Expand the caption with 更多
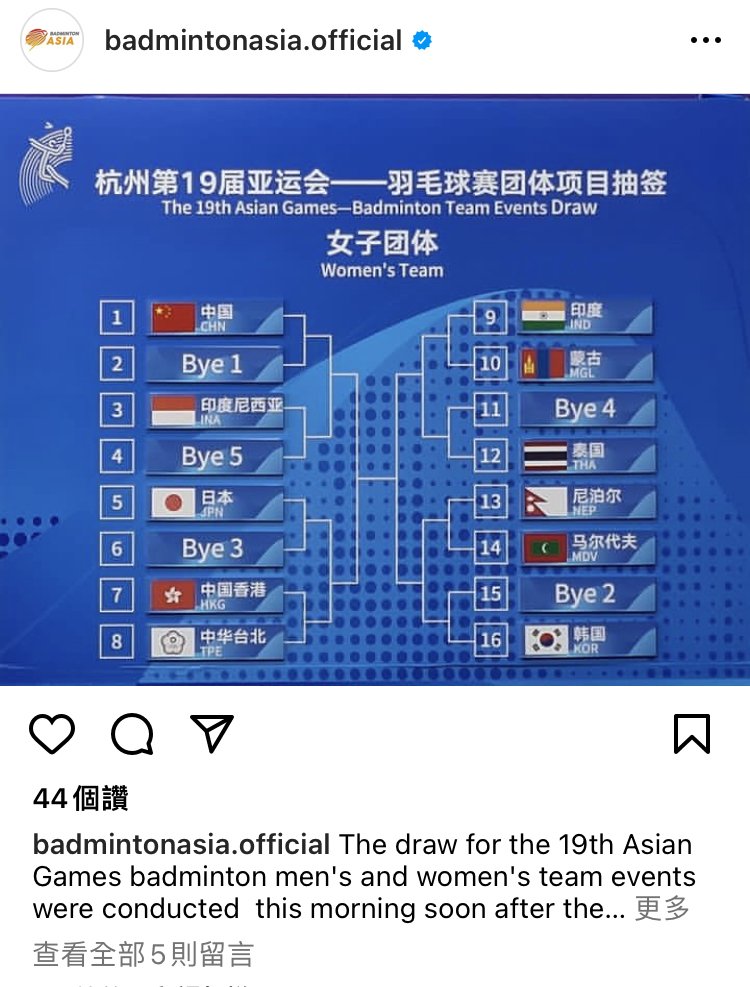The image size is (750, 987). coord(662,909)
